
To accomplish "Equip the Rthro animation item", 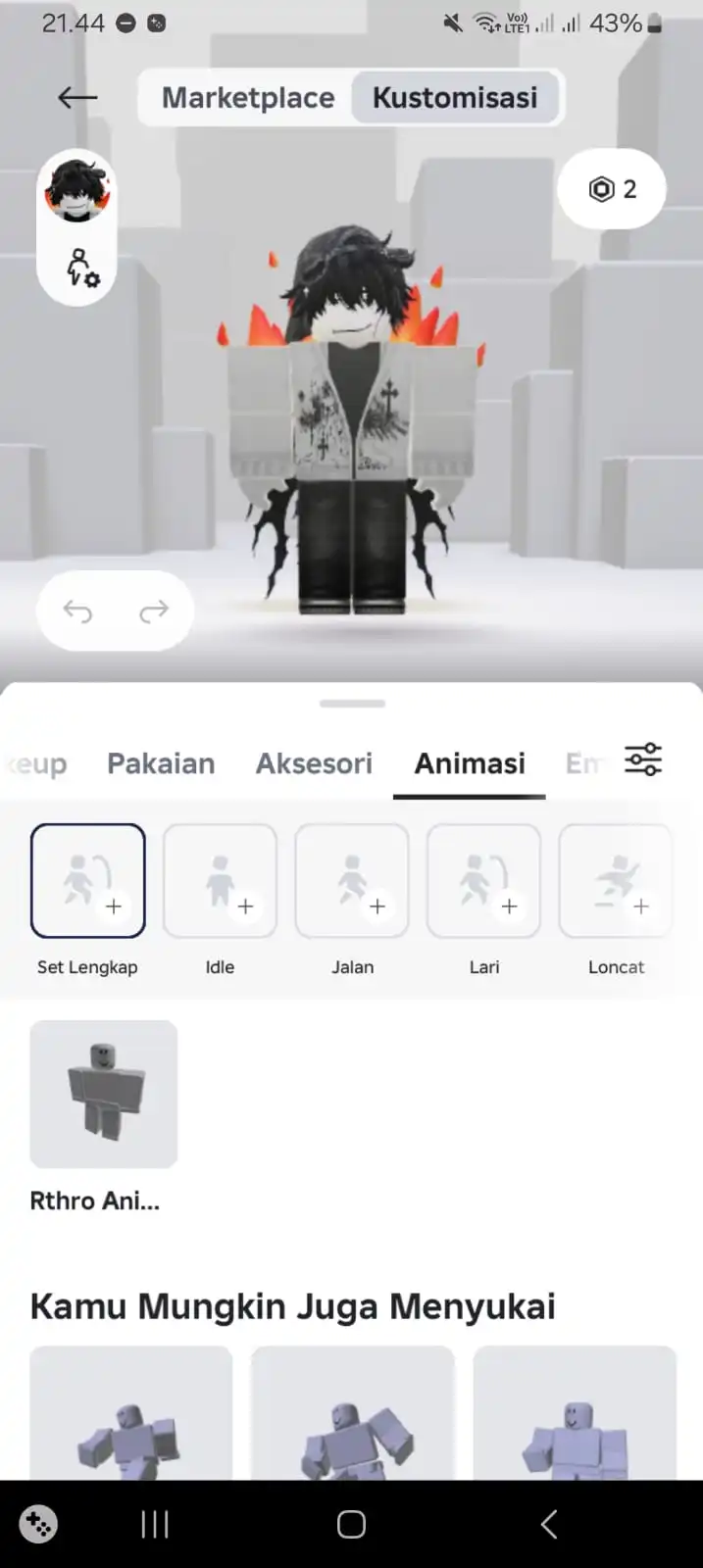I will (x=104, y=1094).
